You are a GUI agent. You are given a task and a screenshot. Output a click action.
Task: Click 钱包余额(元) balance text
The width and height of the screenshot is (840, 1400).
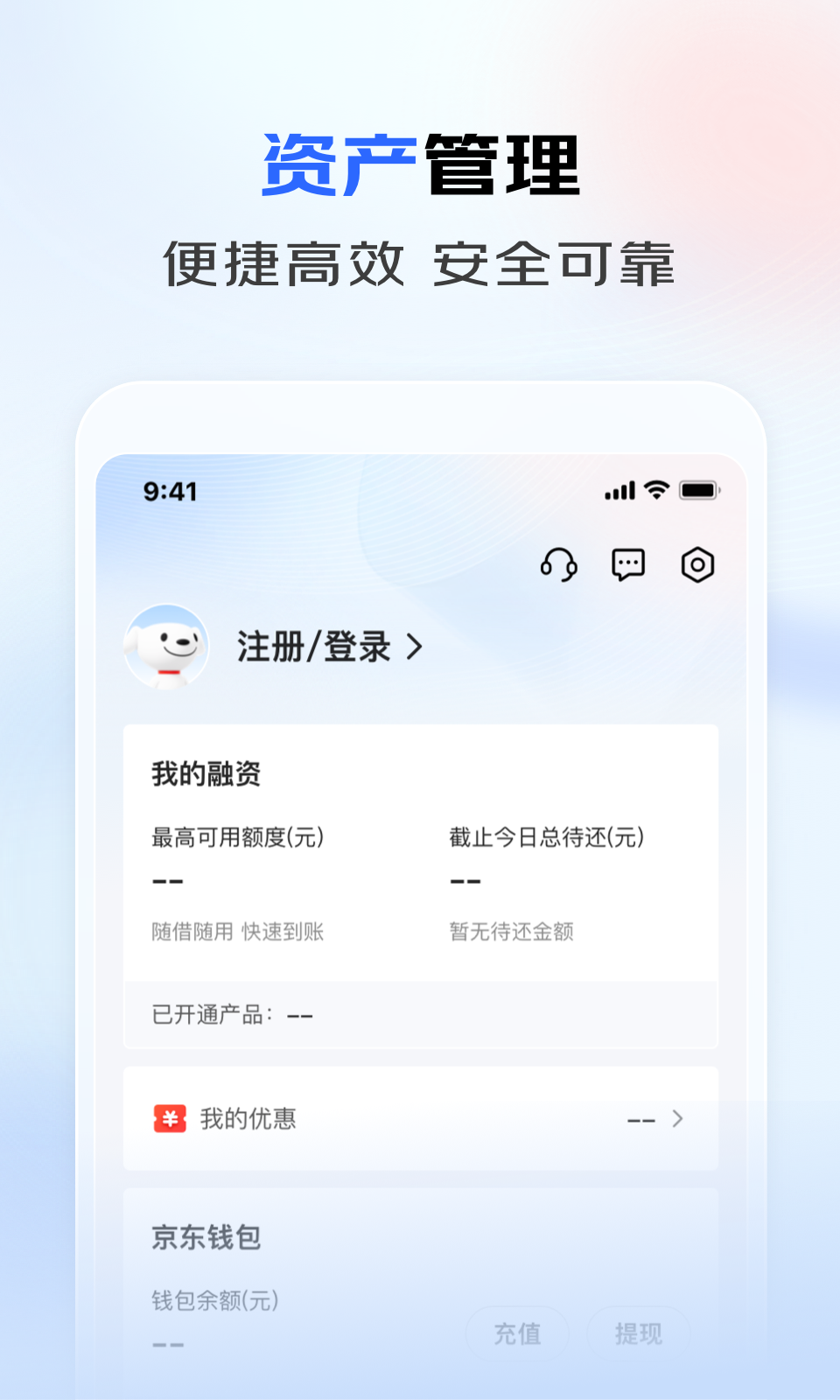[213, 1301]
